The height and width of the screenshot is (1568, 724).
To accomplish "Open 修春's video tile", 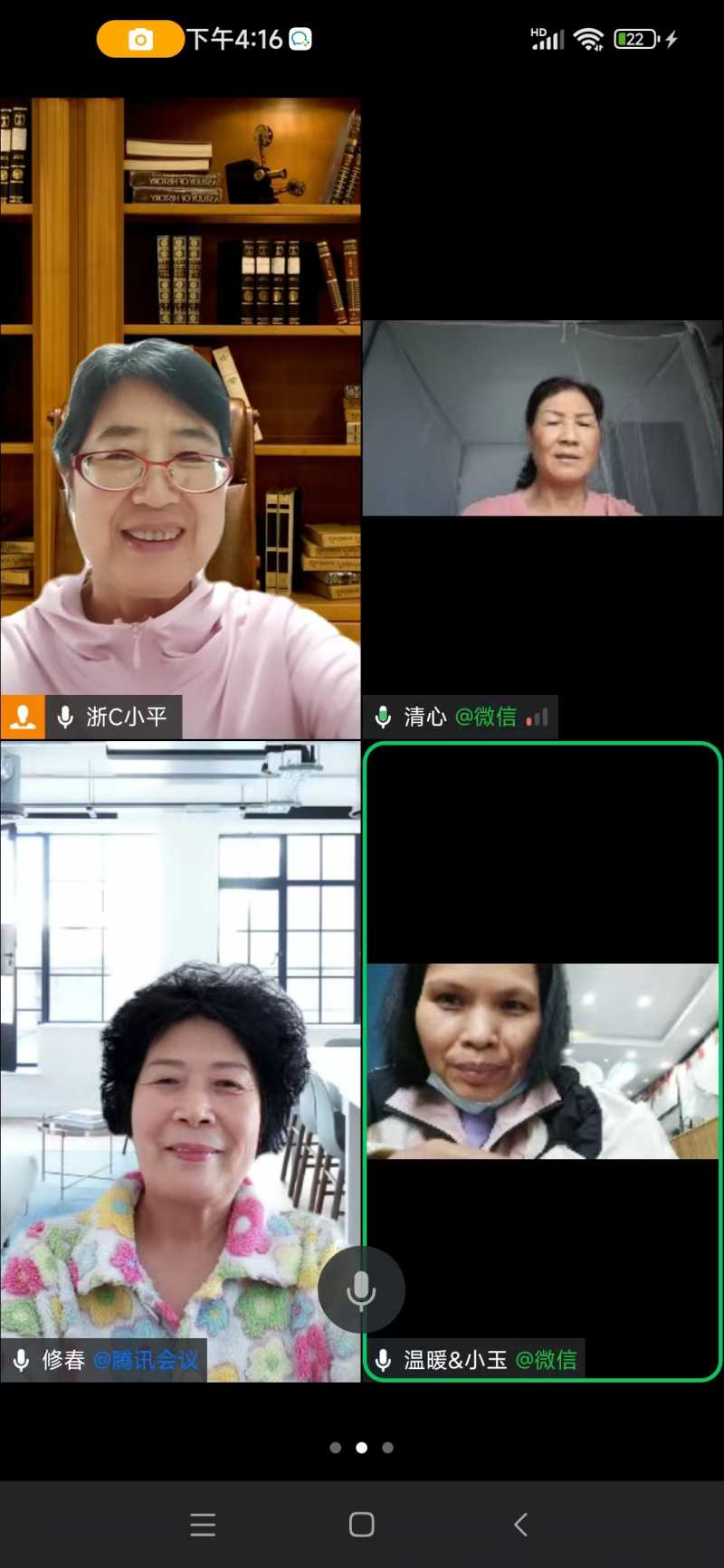I will point(180,1060).
